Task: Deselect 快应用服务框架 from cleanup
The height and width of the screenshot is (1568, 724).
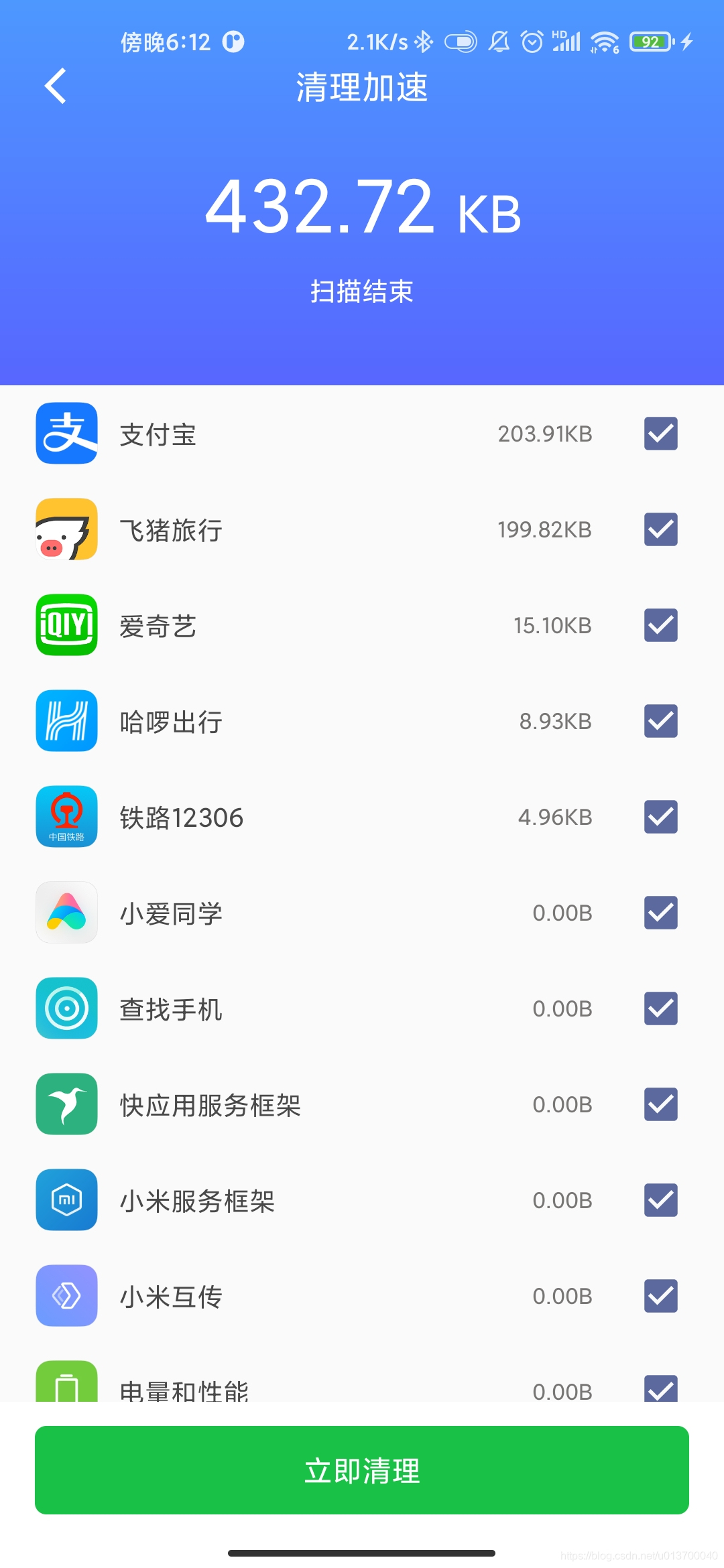Action: tap(660, 1104)
